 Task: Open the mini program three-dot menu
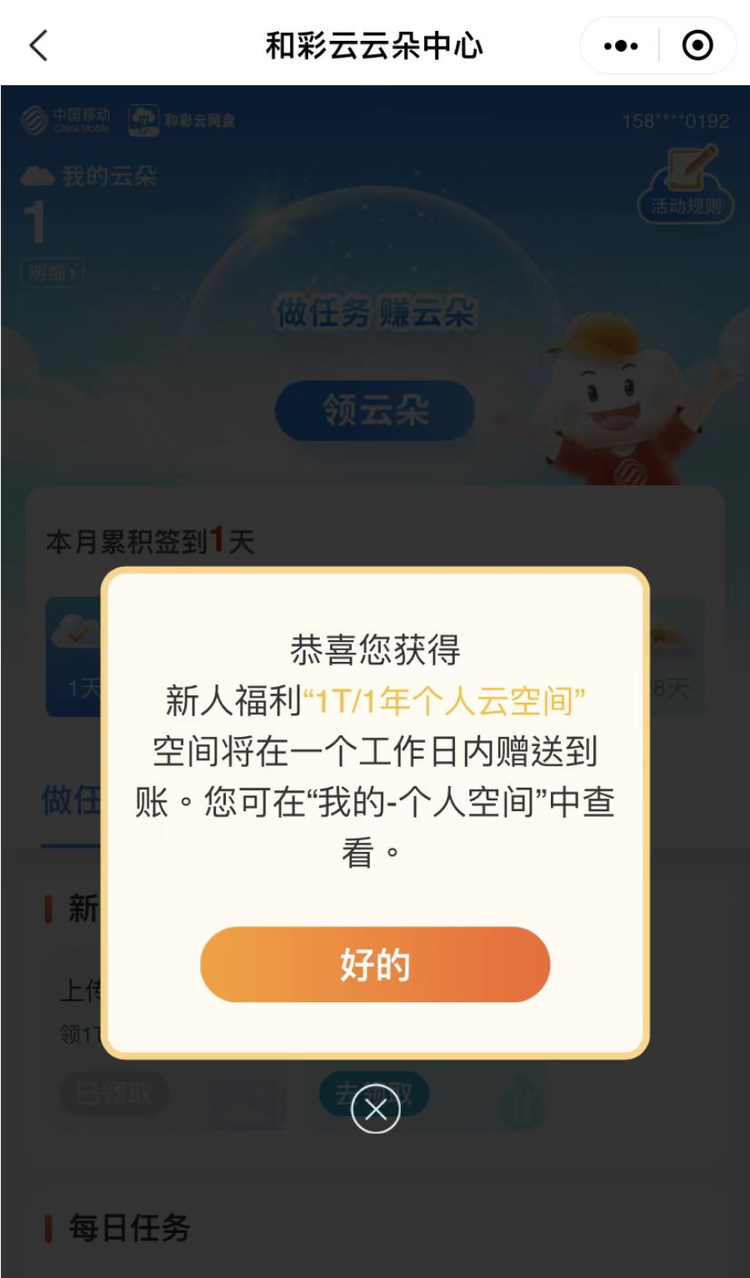click(x=620, y=45)
